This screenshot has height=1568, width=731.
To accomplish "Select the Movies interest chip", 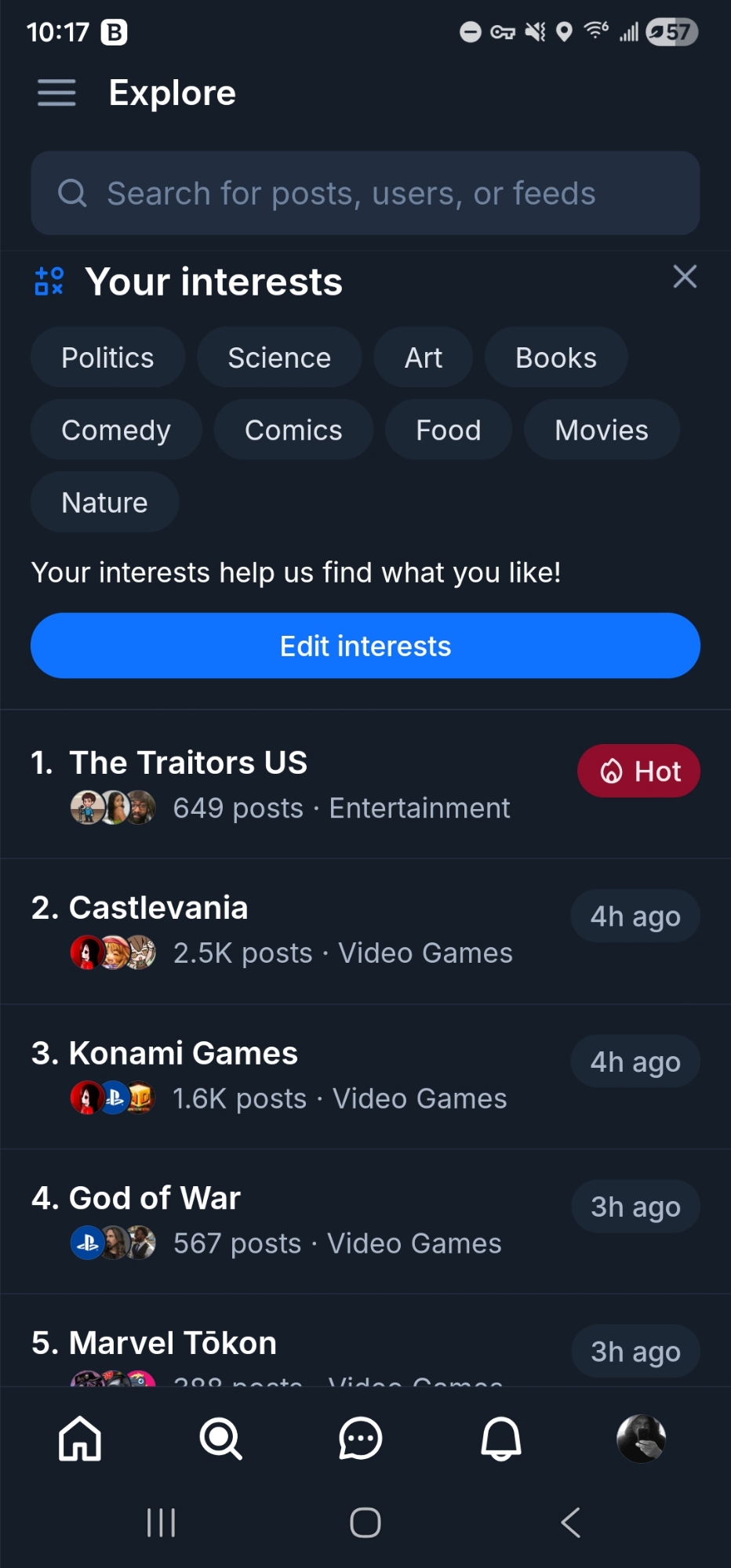I will 601,430.
